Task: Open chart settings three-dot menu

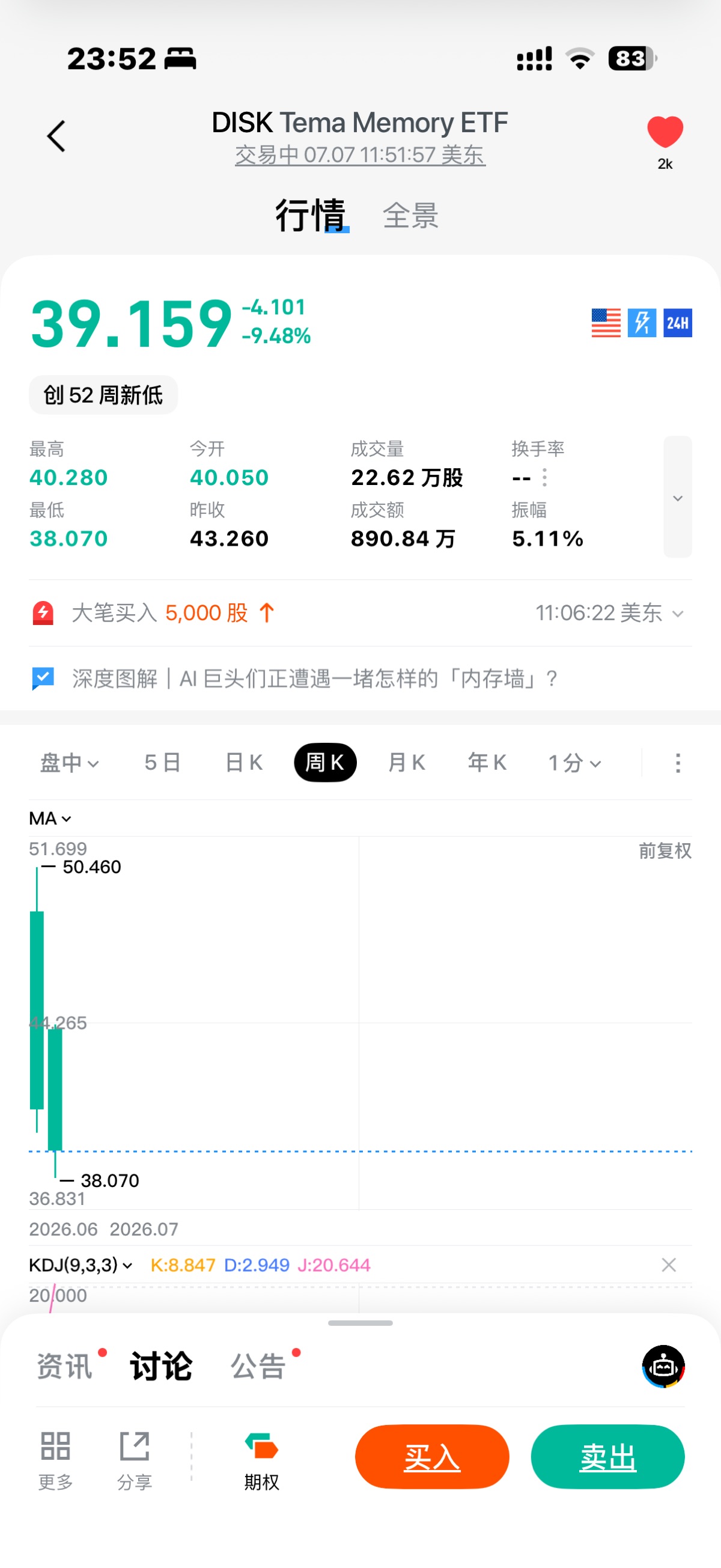Action: [677, 763]
